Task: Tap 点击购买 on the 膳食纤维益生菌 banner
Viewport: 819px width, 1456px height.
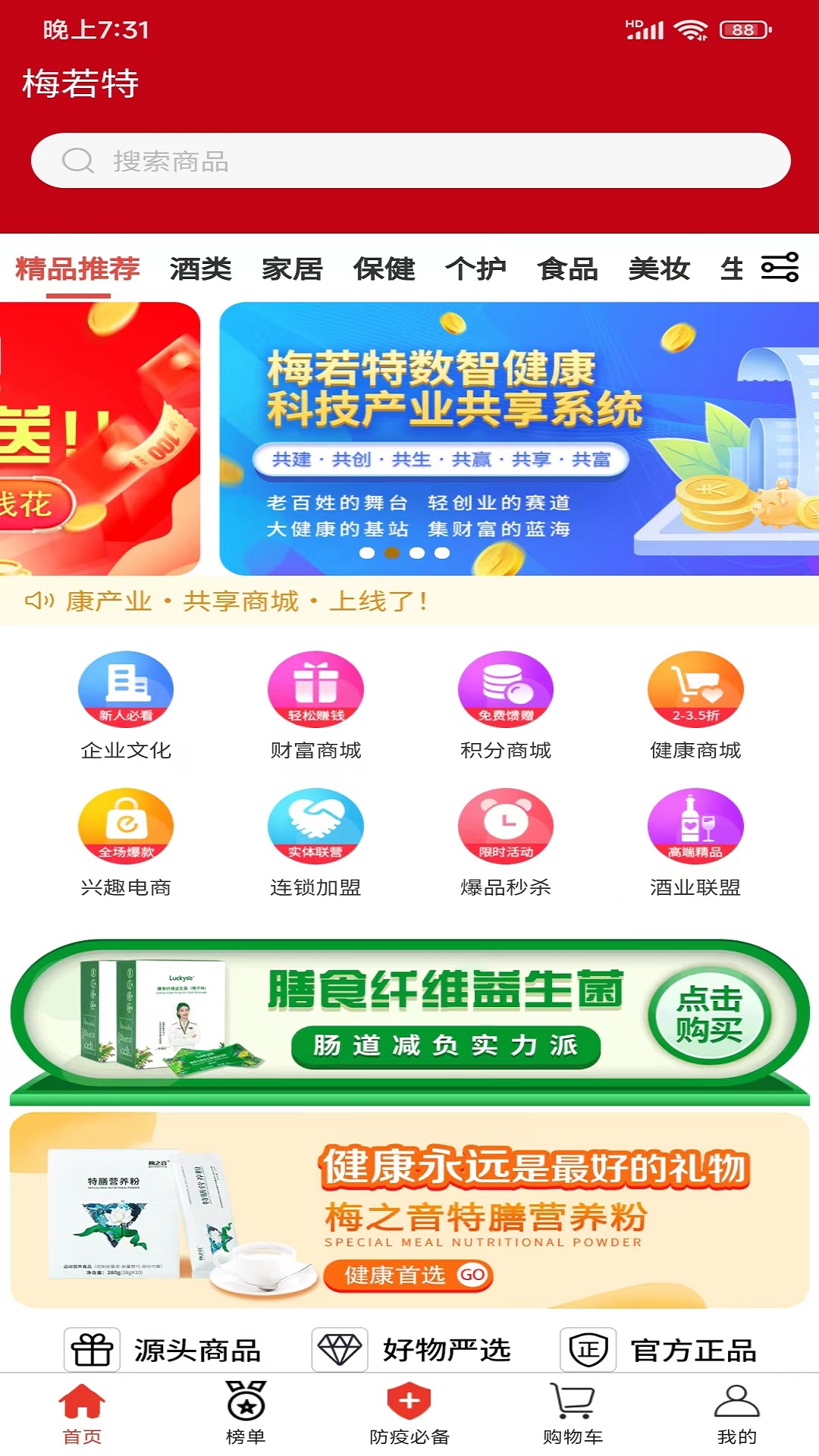Action: tap(709, 1015)
